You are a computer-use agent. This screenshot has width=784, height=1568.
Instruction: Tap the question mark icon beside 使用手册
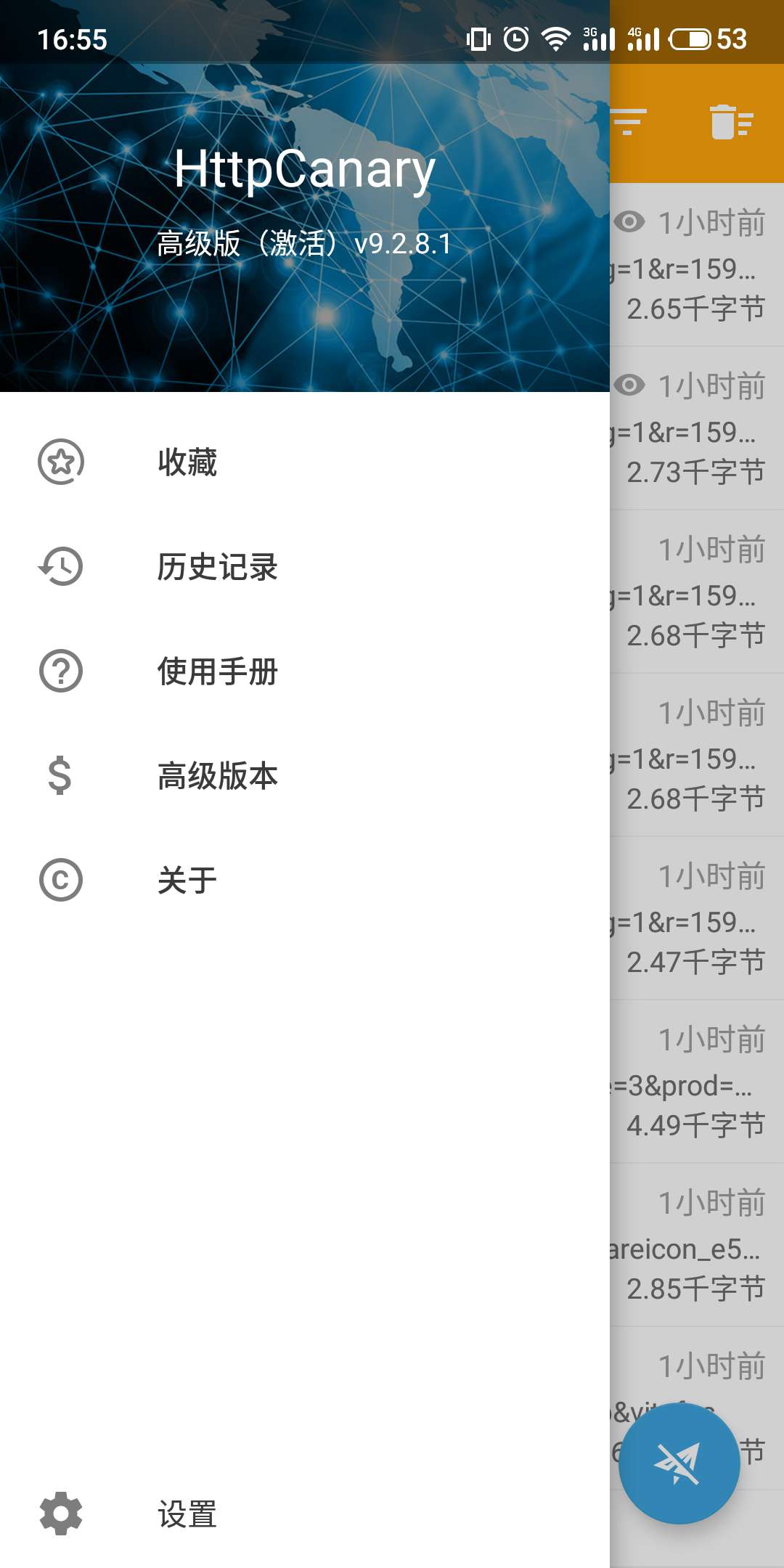coord(61,671)
